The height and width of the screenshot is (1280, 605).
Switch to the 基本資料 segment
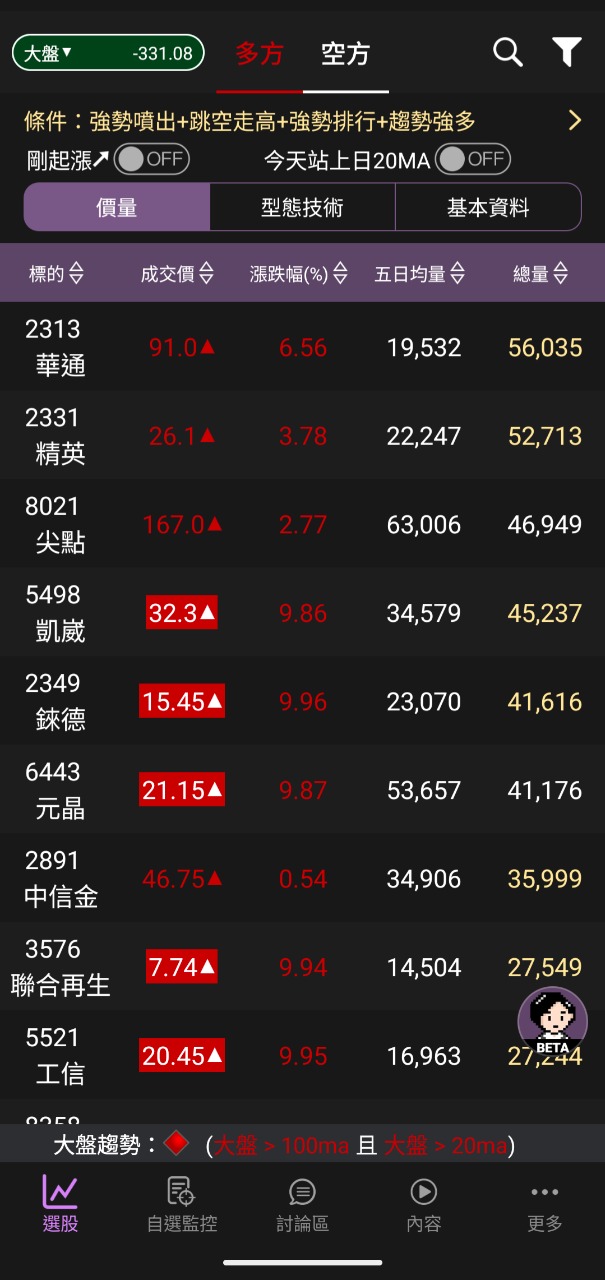[x=488, y=208]
